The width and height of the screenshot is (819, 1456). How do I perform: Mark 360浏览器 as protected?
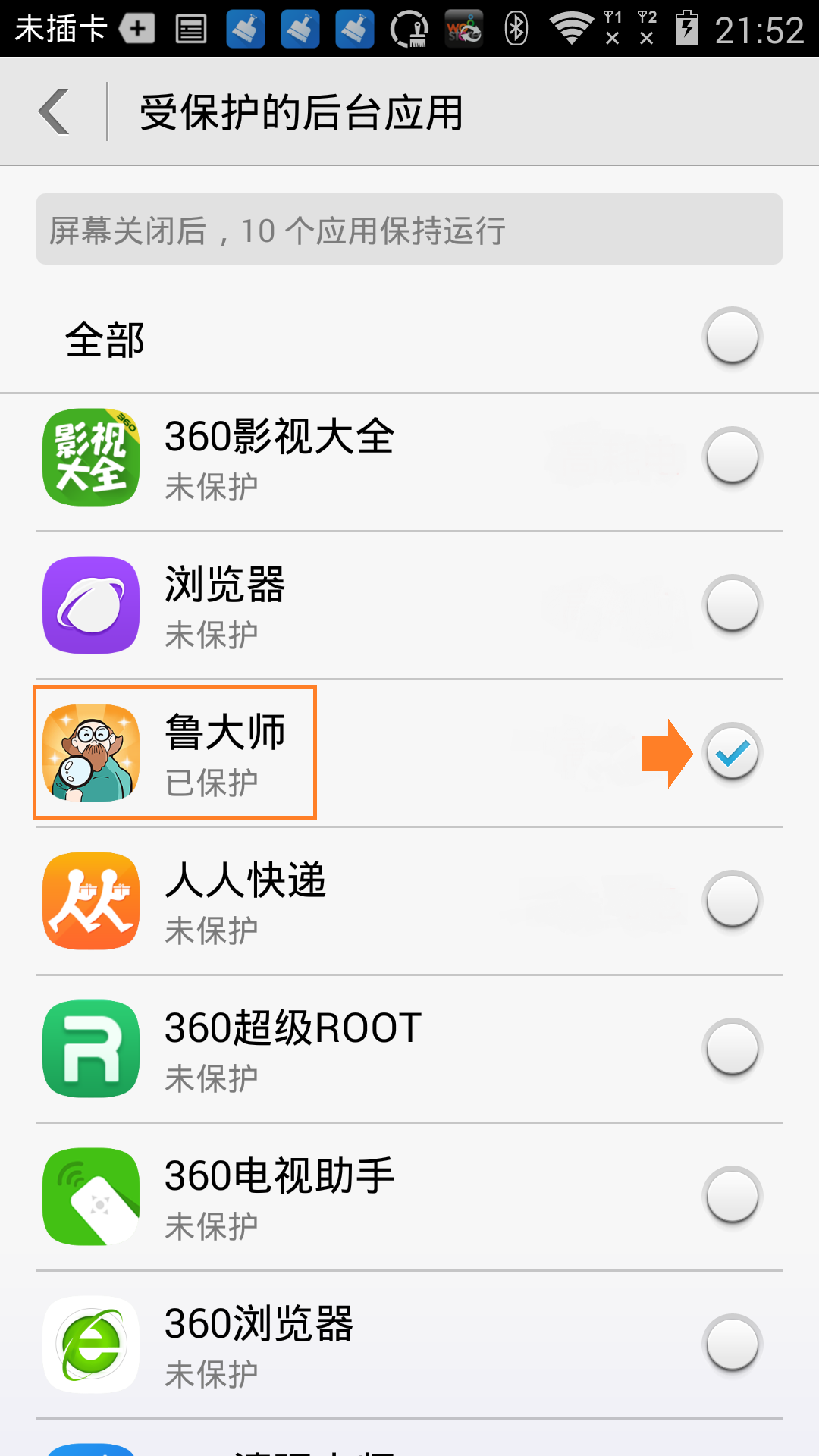732,1344
